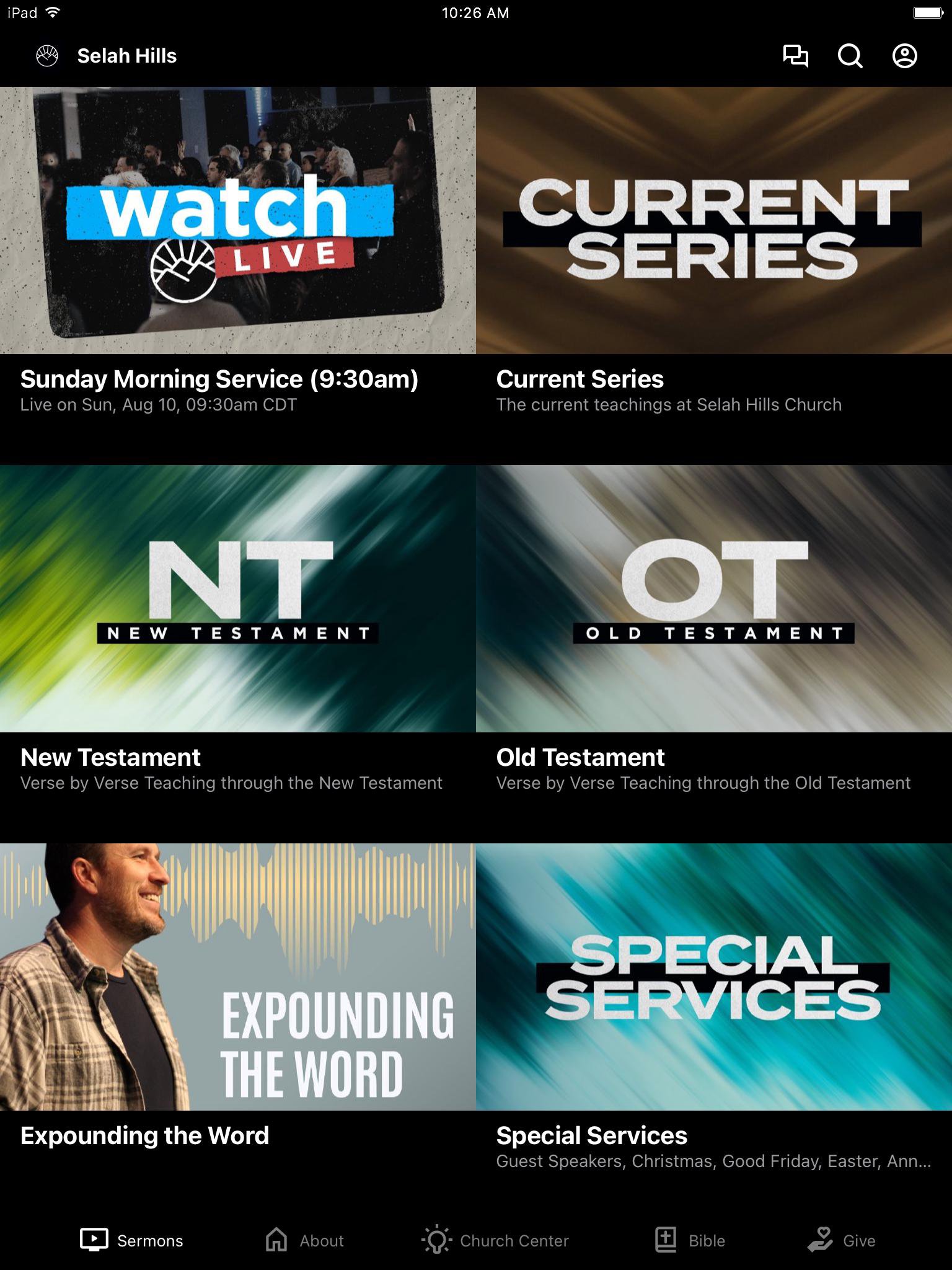952x1270 pixels.
Task: Open the search icon
Action: pyautogui.click(x=850, y=56)
